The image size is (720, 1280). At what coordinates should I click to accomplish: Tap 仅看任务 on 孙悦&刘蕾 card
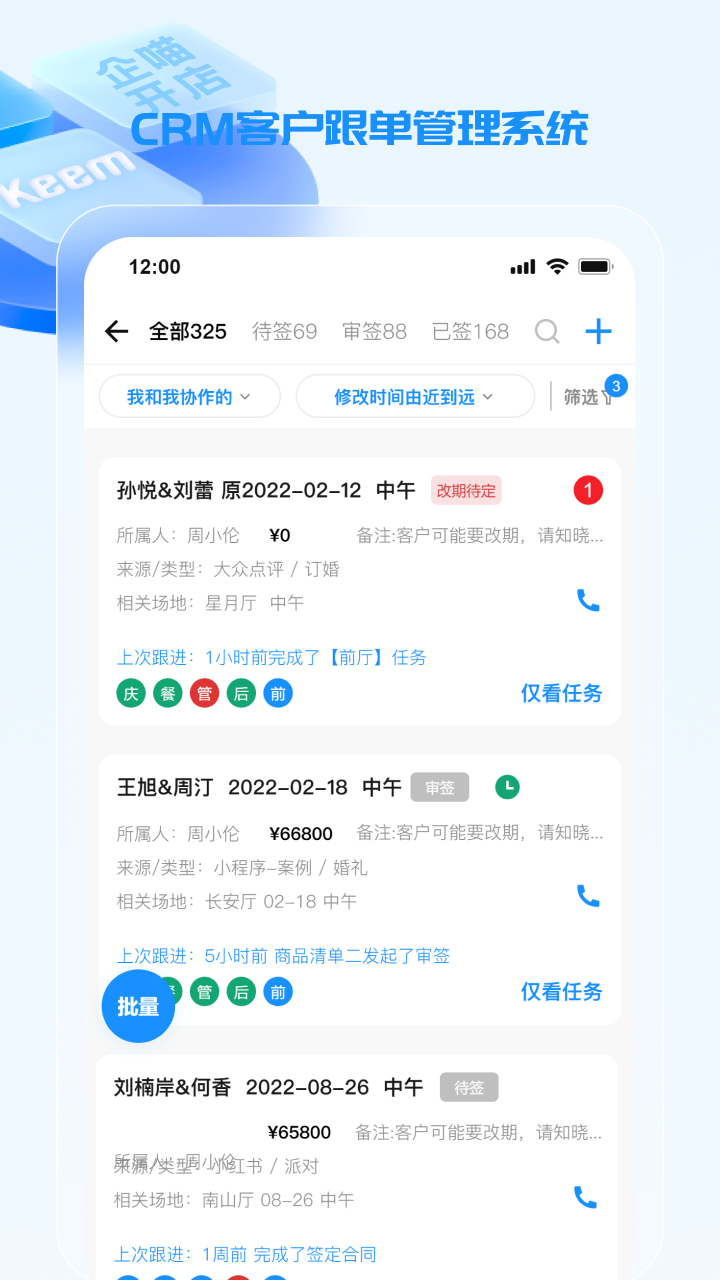point(561,693)
